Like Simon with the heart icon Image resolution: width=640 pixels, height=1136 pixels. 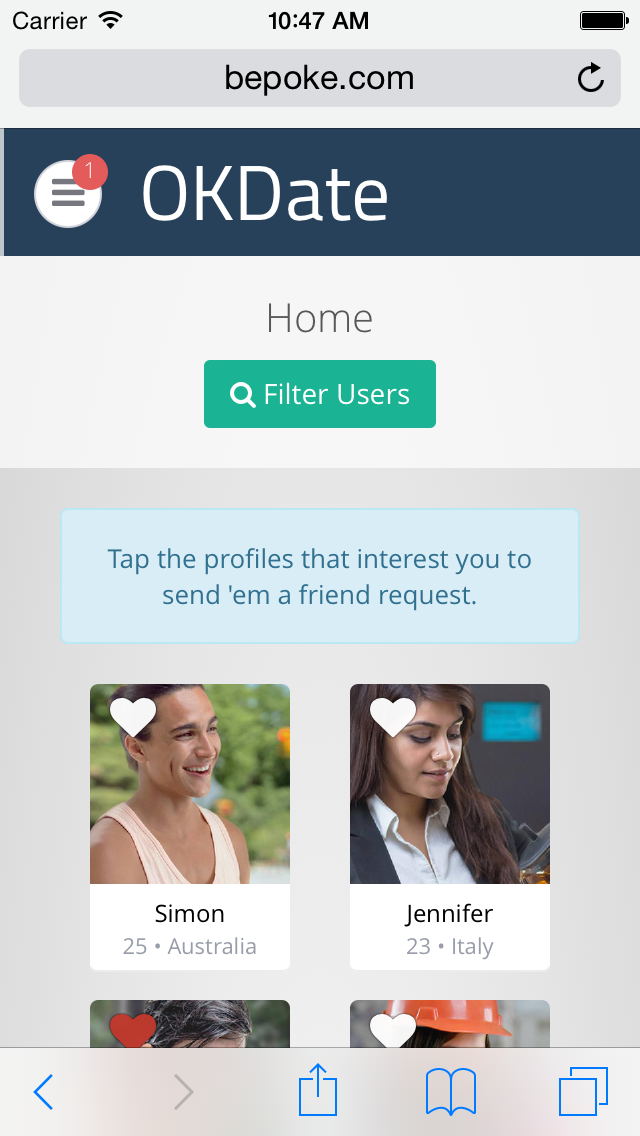coord(133,716)
